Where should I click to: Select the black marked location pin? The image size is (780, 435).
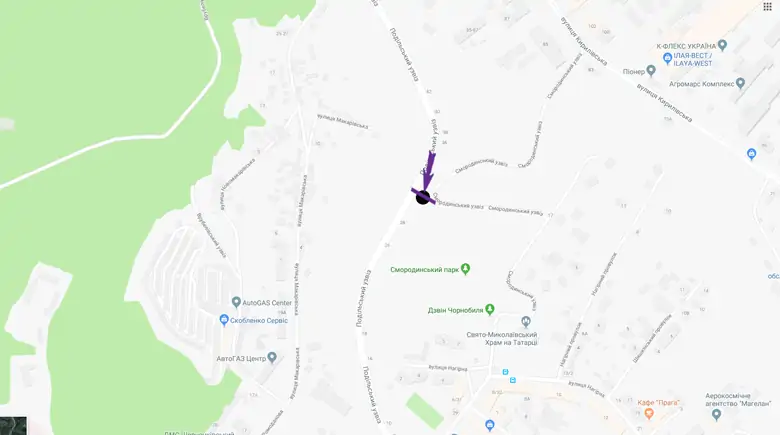(423, 197)
